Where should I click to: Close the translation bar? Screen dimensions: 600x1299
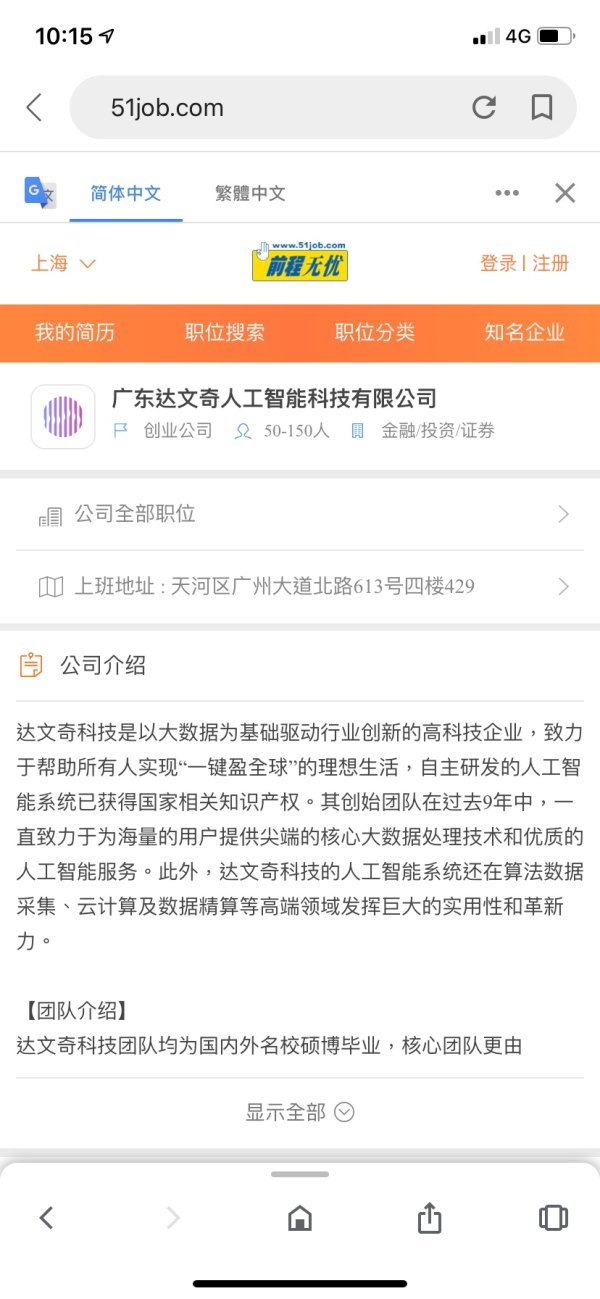(565, 193)
